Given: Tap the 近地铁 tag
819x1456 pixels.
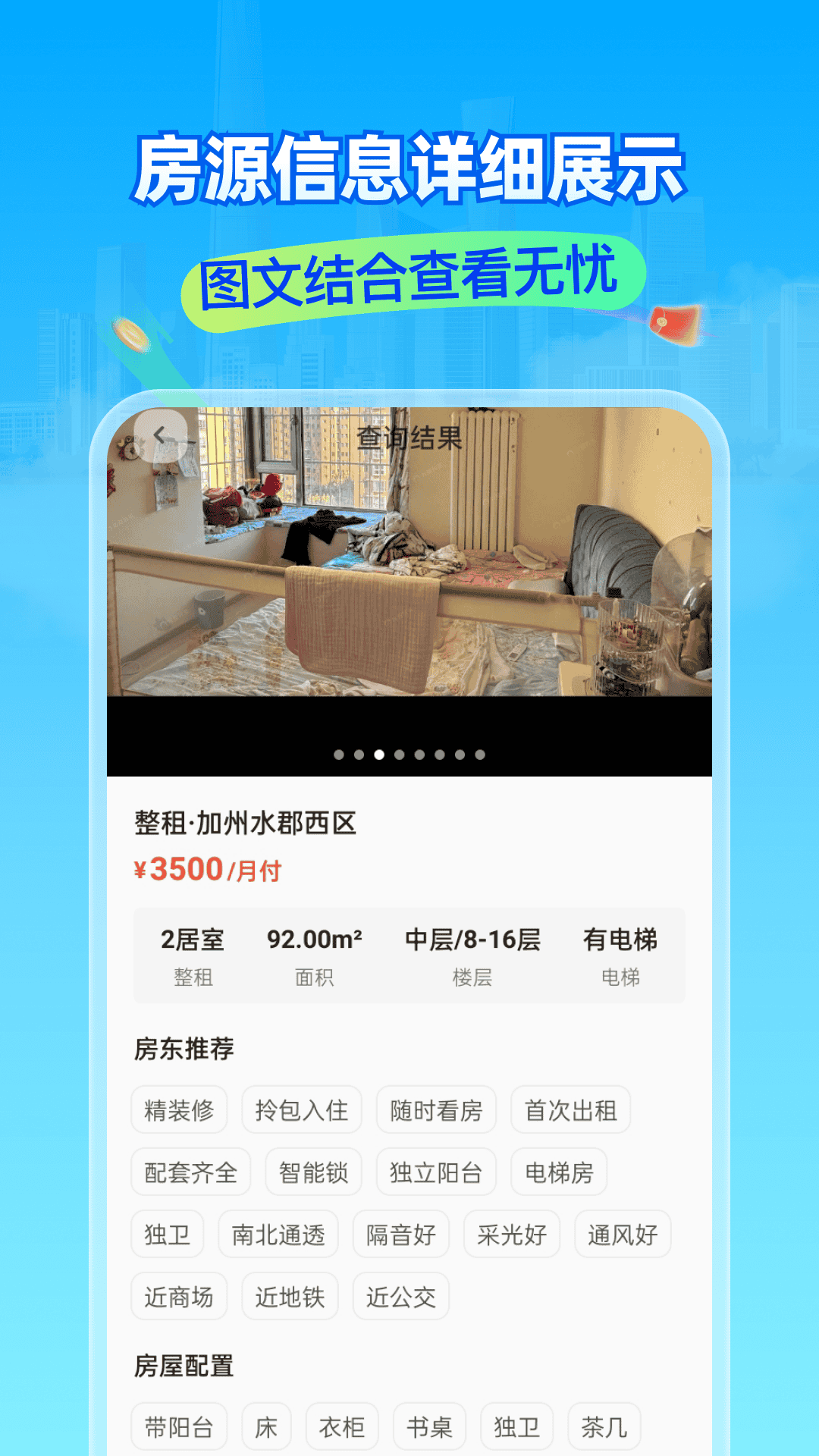Looking at the screenshot, I should 290,1297.
